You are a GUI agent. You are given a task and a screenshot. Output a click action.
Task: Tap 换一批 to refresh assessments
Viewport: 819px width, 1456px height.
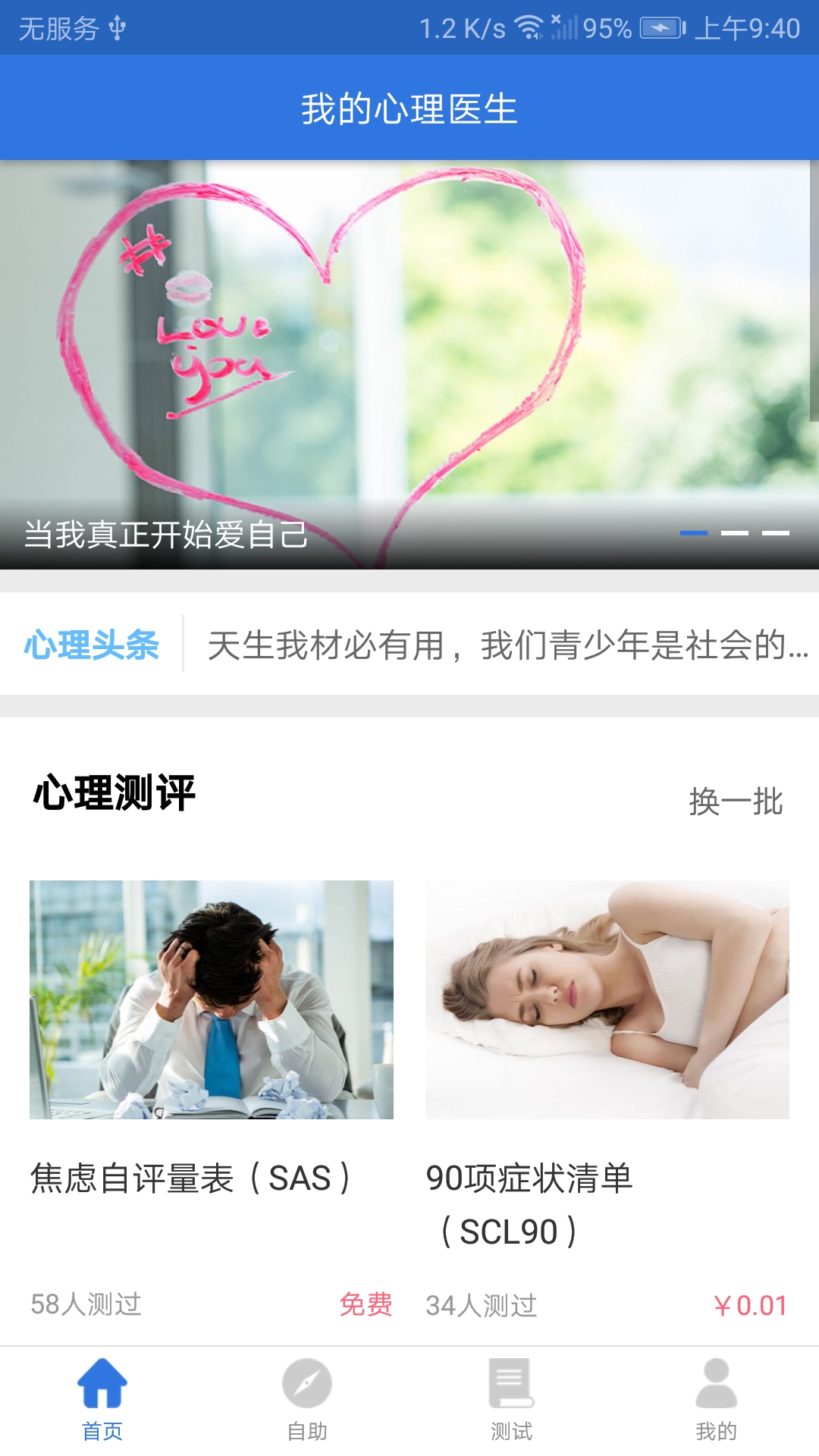point(735,802)
